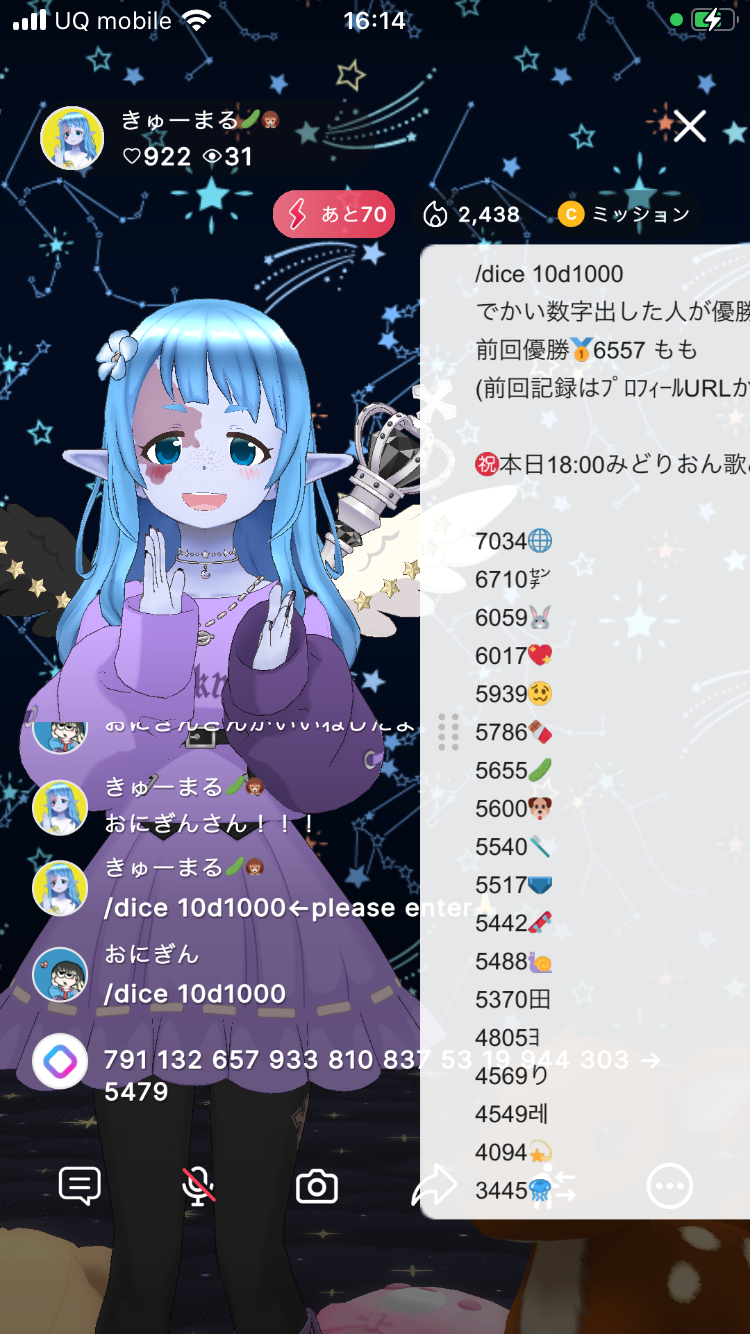Screen dimensions: 750x1334
Task: Open the ミッション coin button
Action: 624,214
